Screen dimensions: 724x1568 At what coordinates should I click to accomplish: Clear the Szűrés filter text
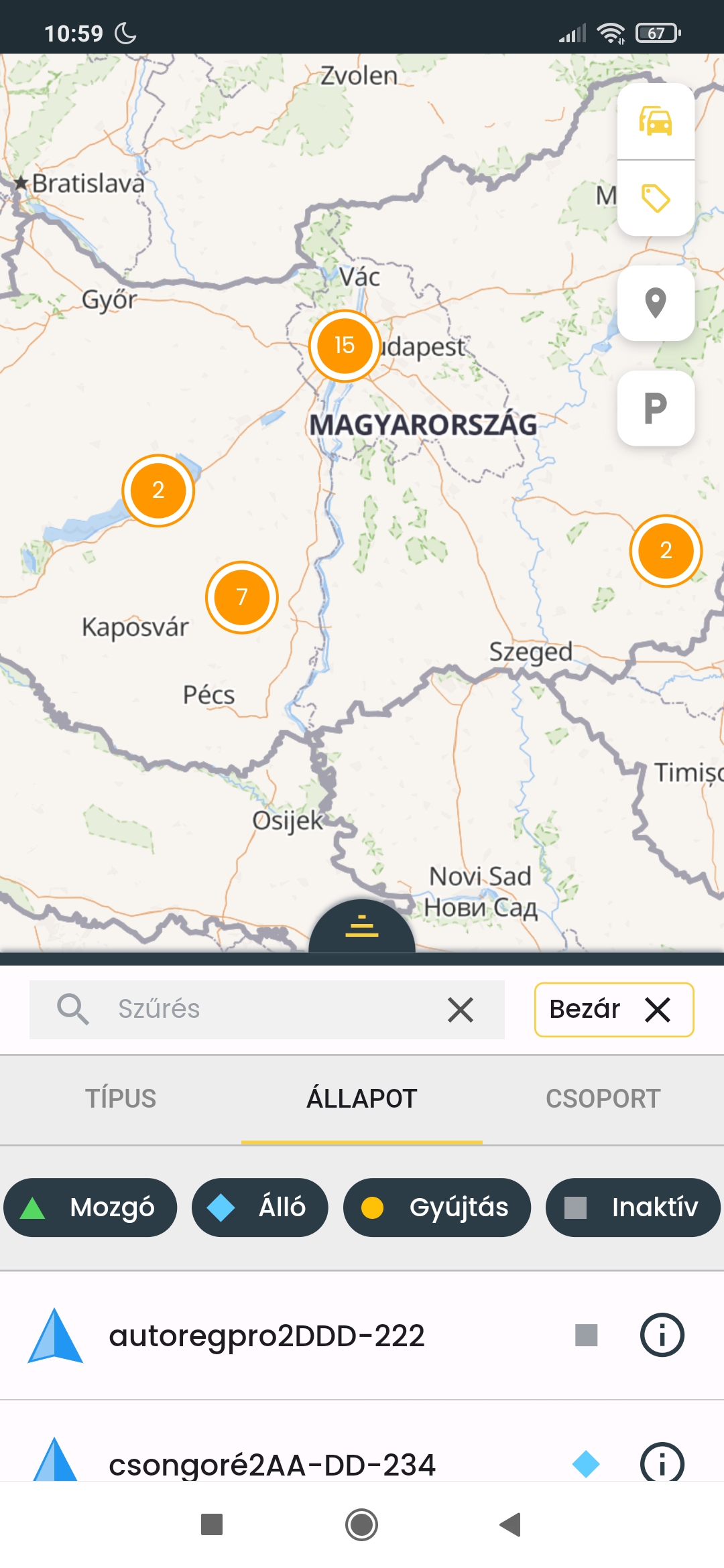[461, 1010]
